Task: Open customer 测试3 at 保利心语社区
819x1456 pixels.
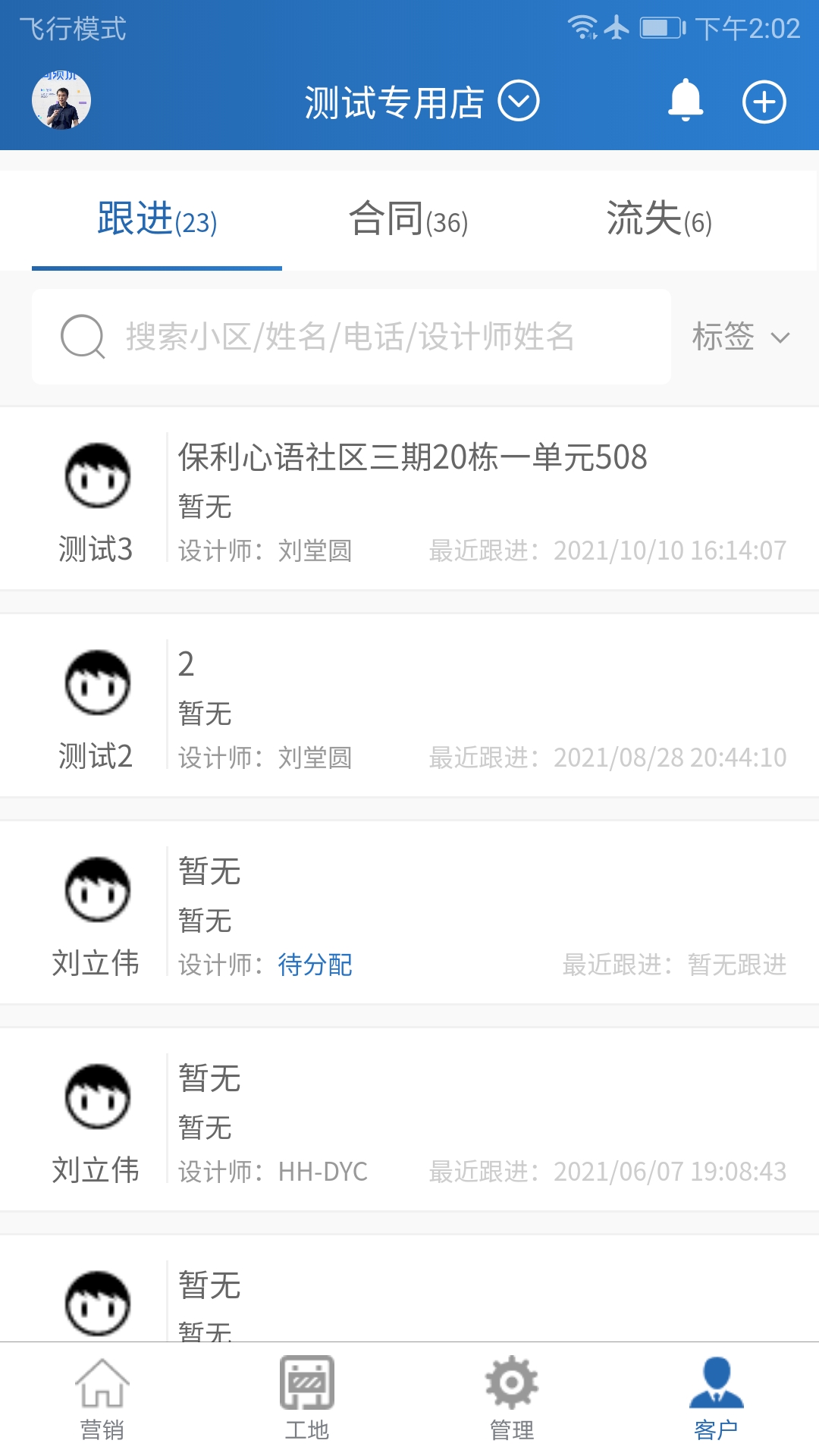Action: (409, 498)
